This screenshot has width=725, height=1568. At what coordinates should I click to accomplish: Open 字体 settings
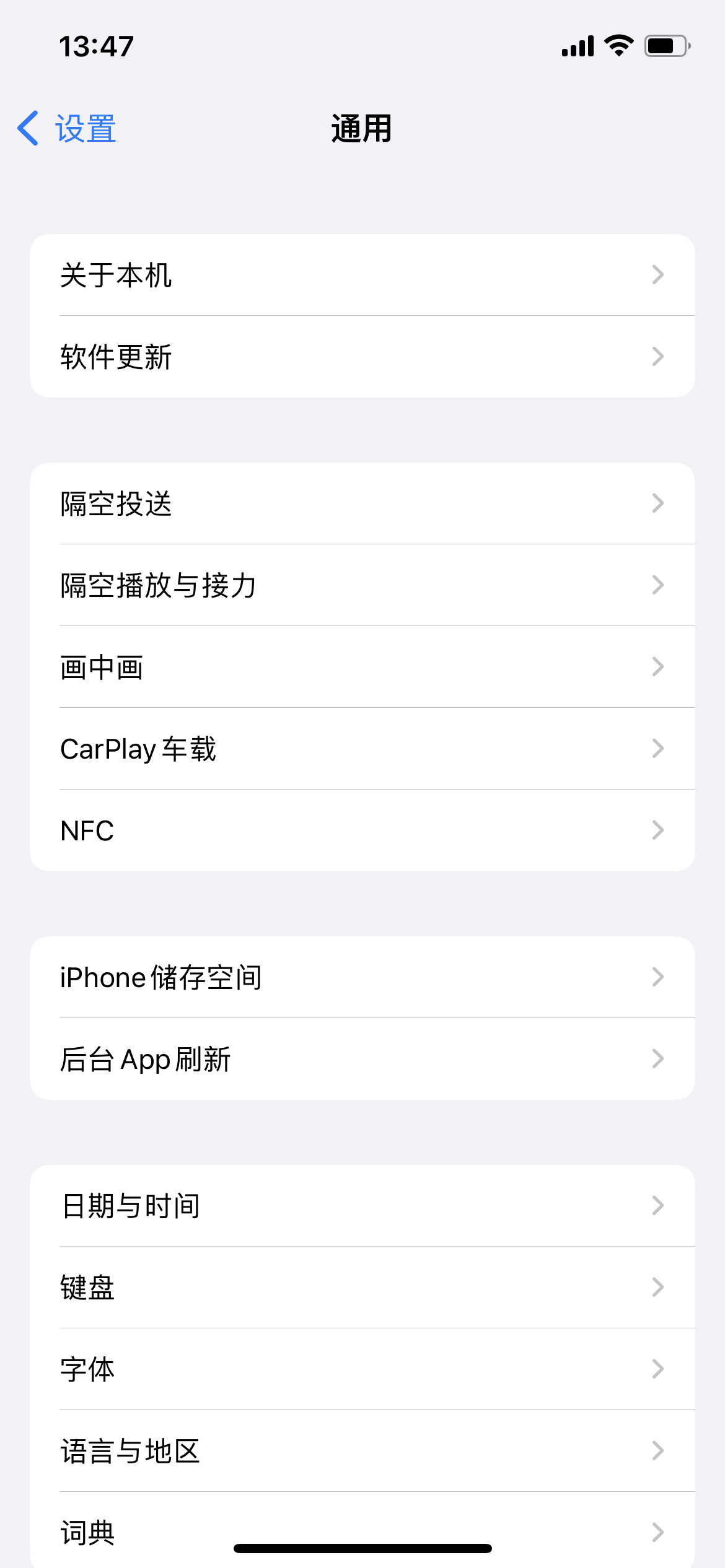point(362,1369)
